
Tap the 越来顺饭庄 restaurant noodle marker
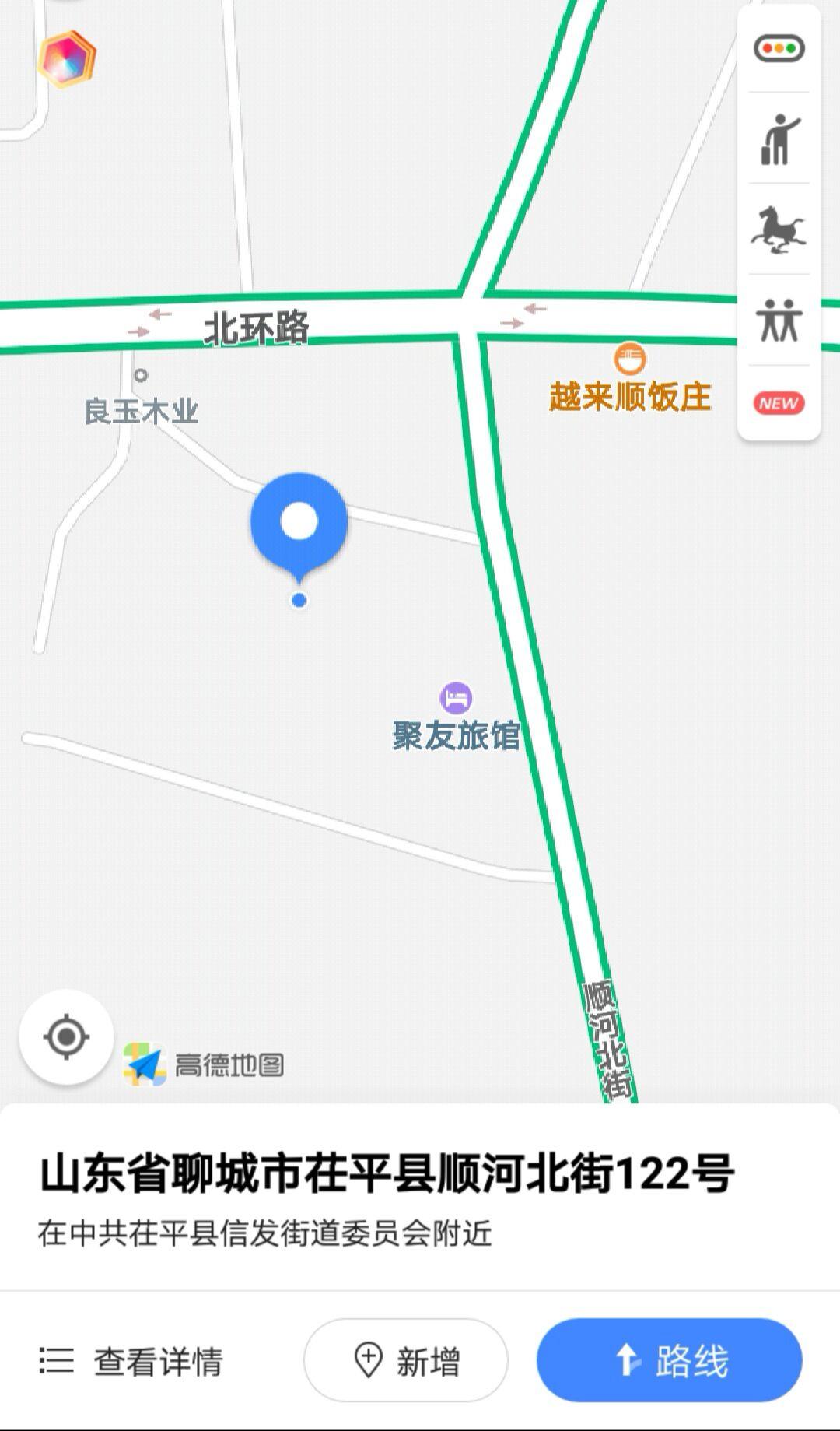coord(630,360)
